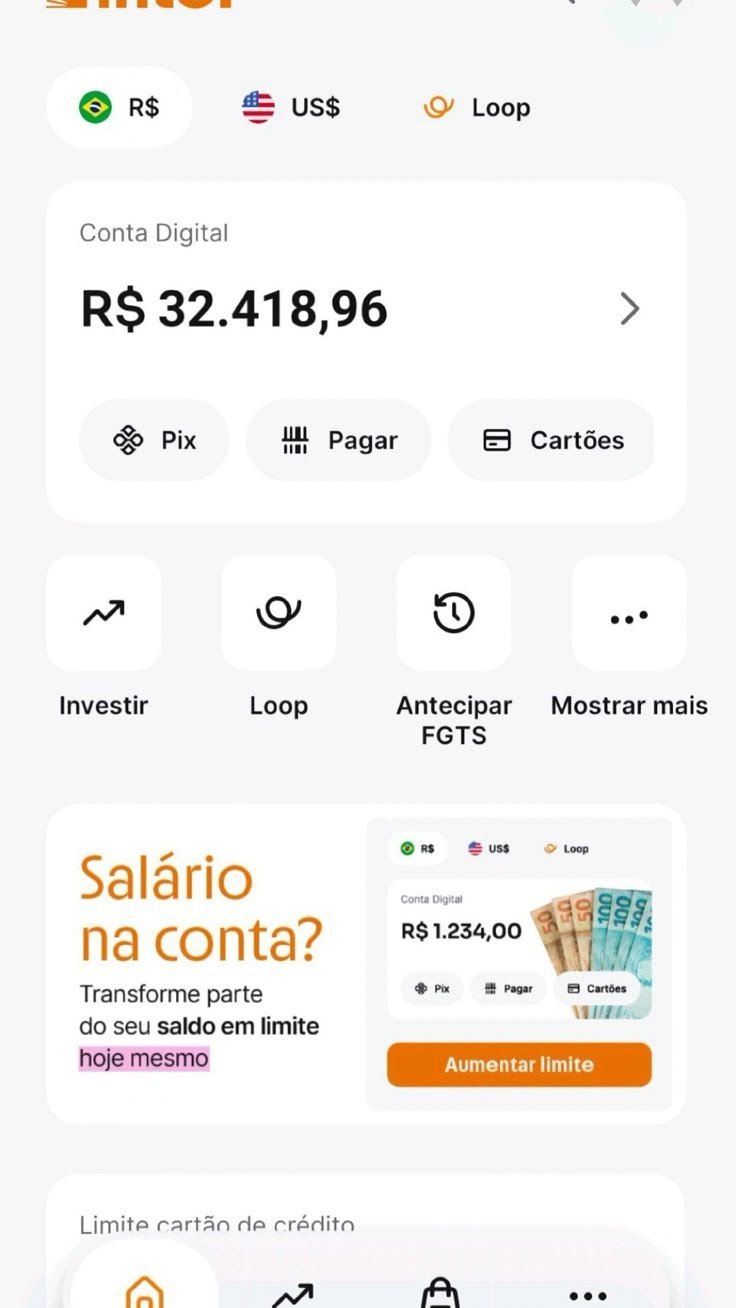Open Antecipar FGTS
This screenshot has width=736, height=1308.
coord(454,613)
